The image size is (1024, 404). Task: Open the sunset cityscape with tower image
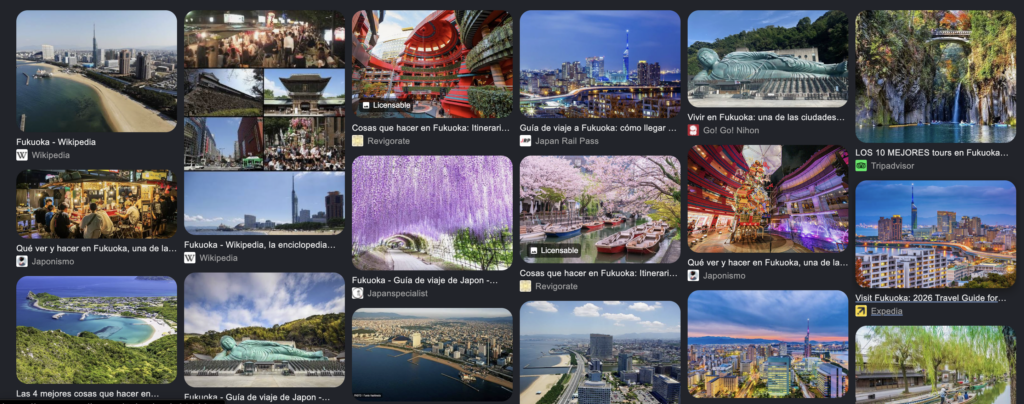[x=767, y=345]
